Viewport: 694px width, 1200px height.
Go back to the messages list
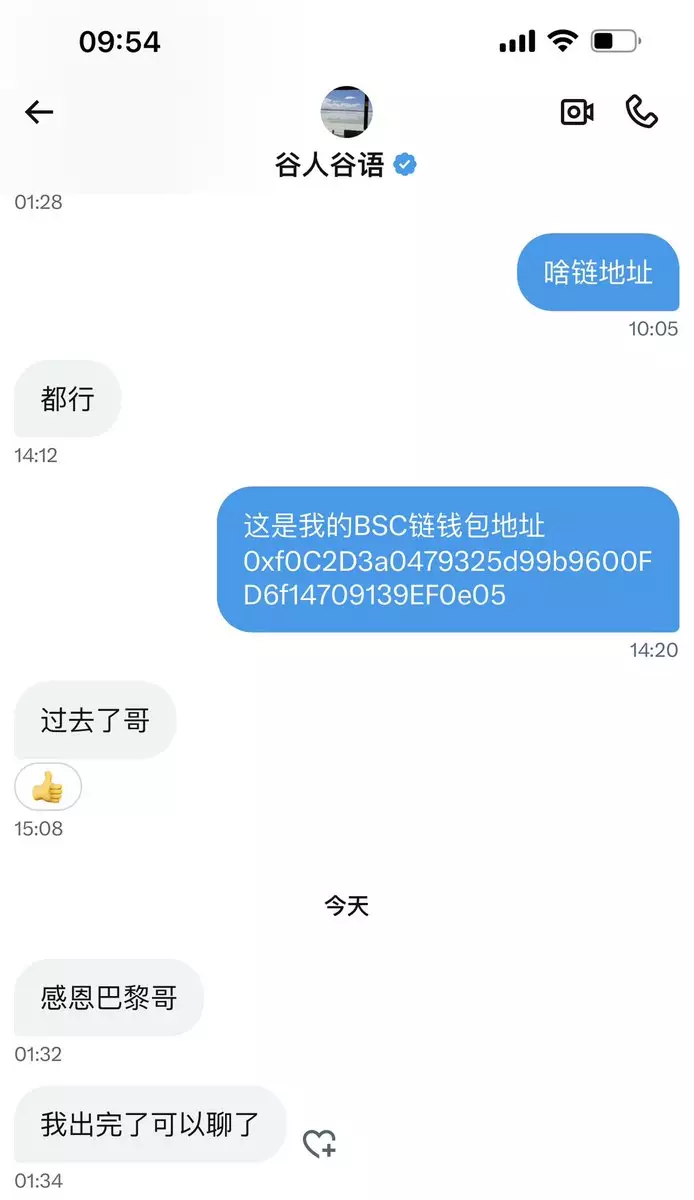click(x=39, y=112)
